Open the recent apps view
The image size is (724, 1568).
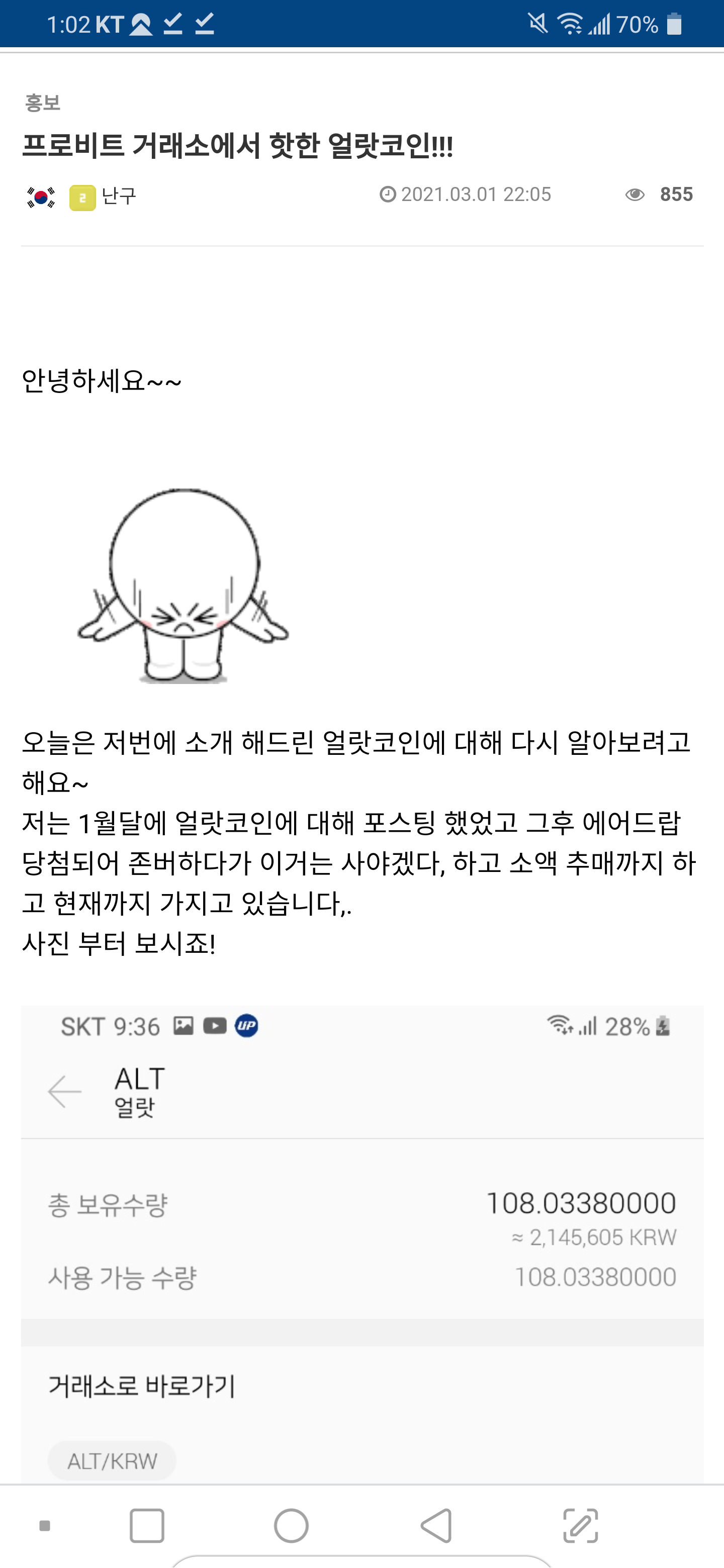147,1525
